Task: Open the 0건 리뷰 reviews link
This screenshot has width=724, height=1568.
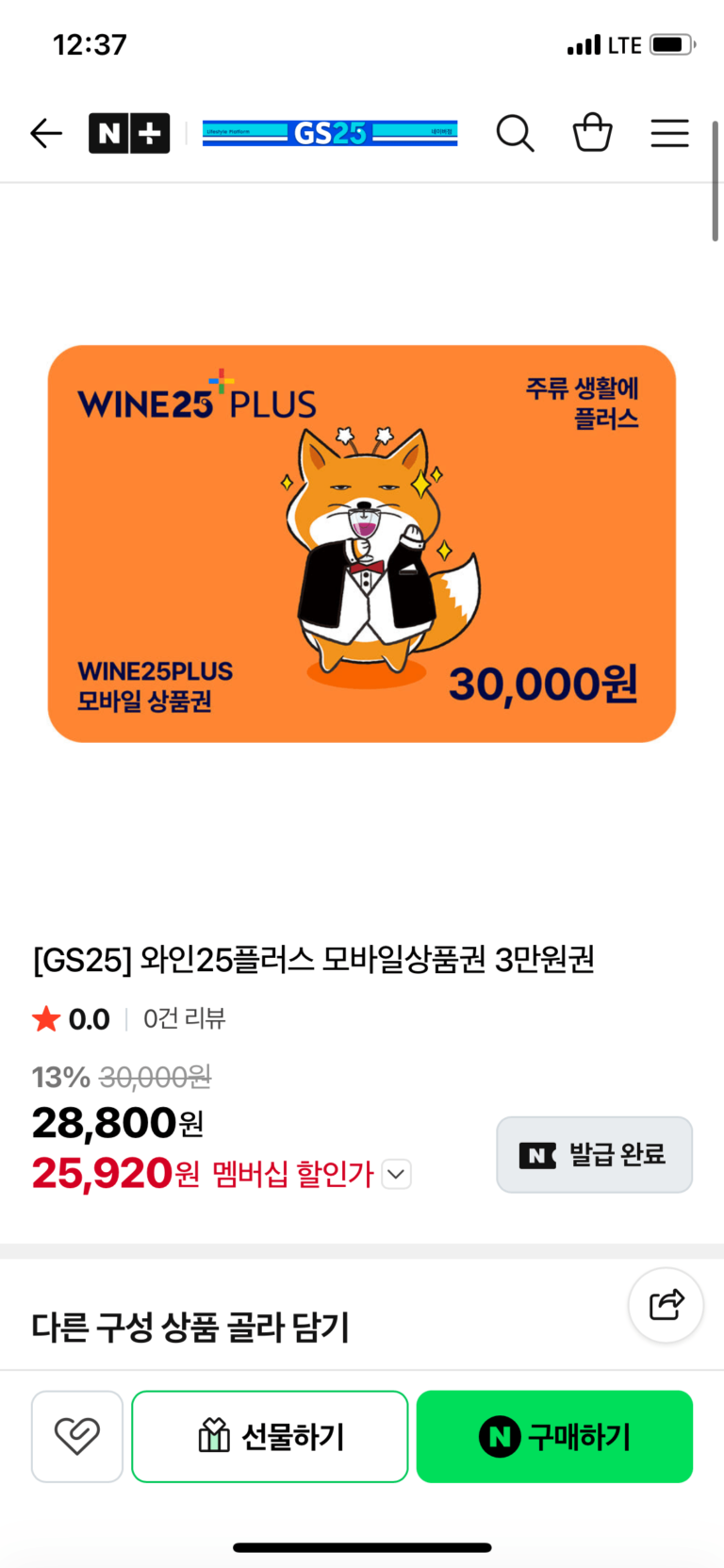Action: click(x=184, y=1018)
